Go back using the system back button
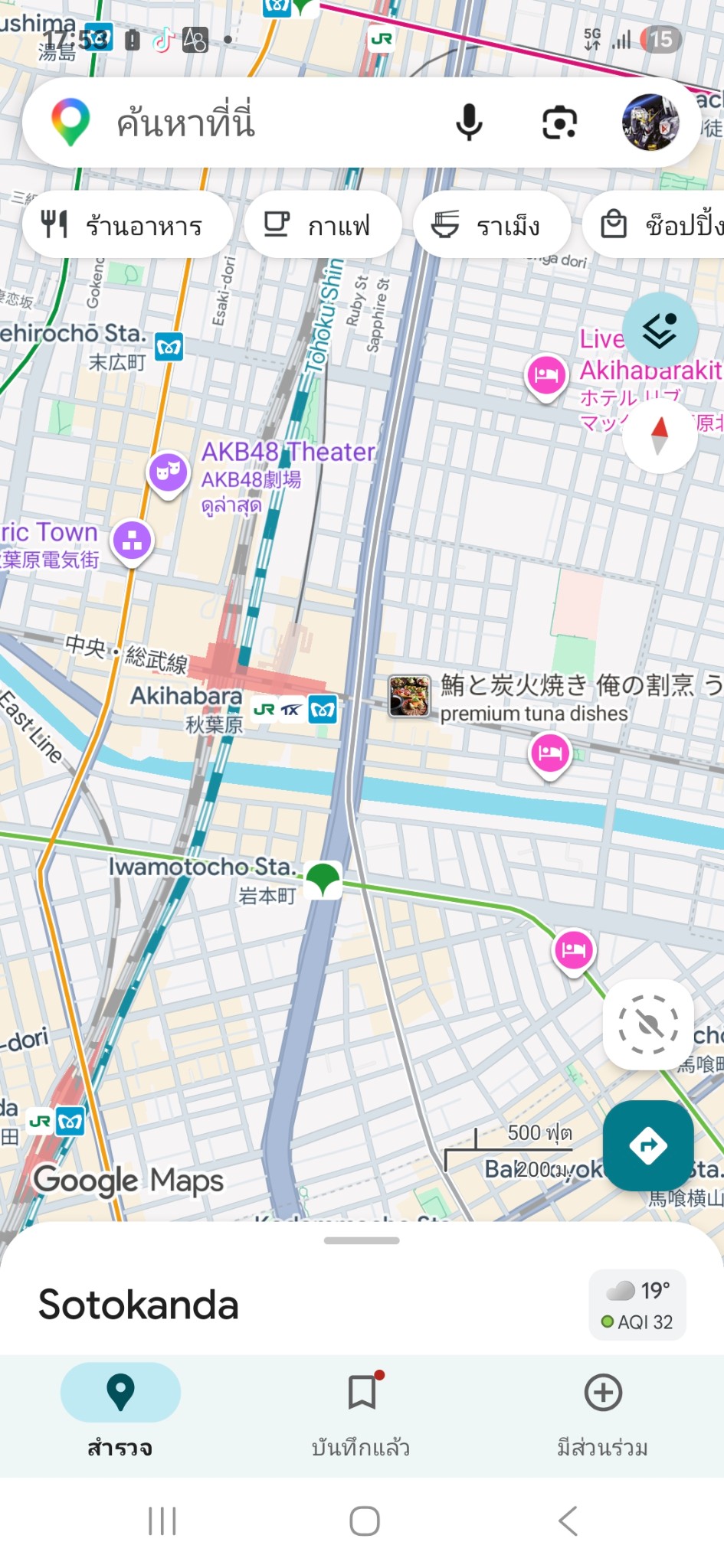The width and height of the screenshot is (724, 1568). click(568, 1521)
